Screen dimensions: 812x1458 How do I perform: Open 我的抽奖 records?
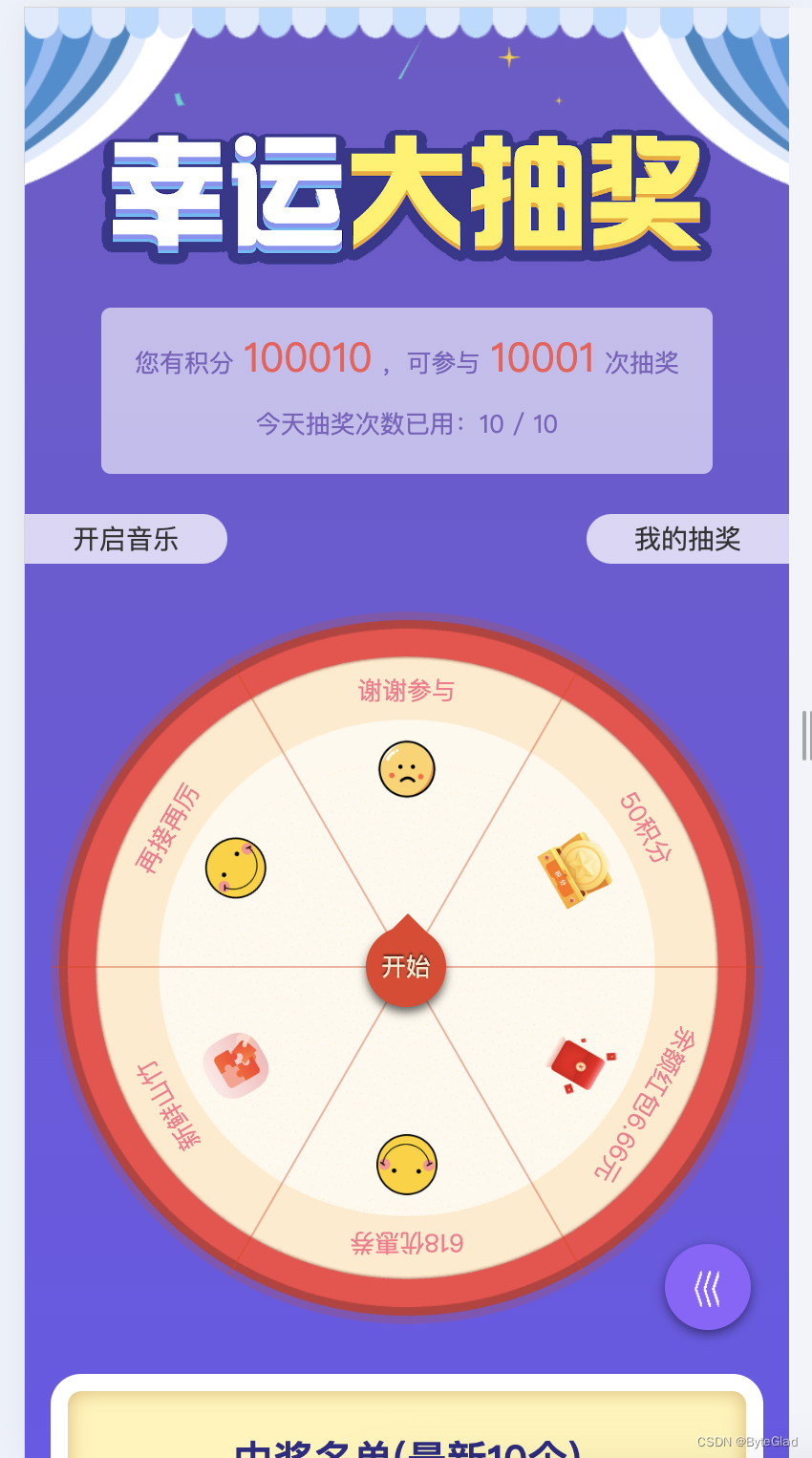point(687,539)
